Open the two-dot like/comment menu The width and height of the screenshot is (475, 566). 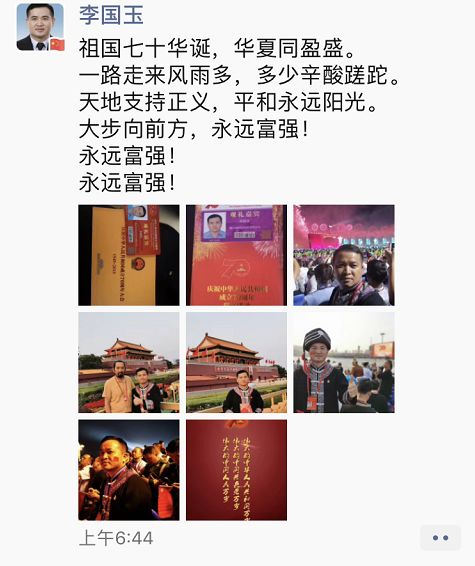pyautogui.click(x=440, y=538)
